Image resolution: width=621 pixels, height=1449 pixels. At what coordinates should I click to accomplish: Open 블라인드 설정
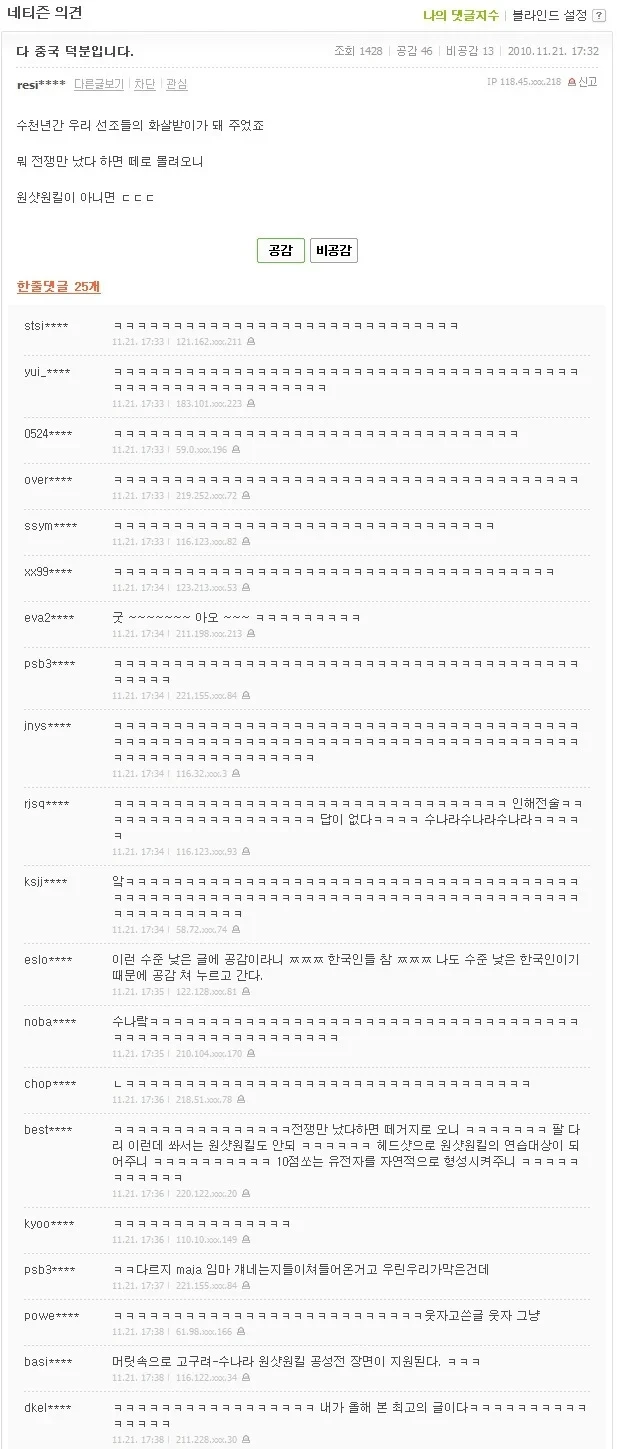[550, 15]
